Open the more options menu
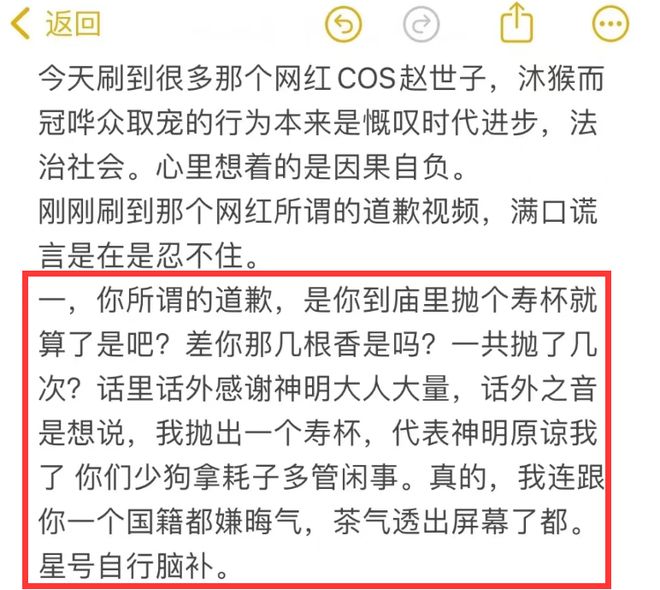 pyautogui.click(x=609, y=22)
